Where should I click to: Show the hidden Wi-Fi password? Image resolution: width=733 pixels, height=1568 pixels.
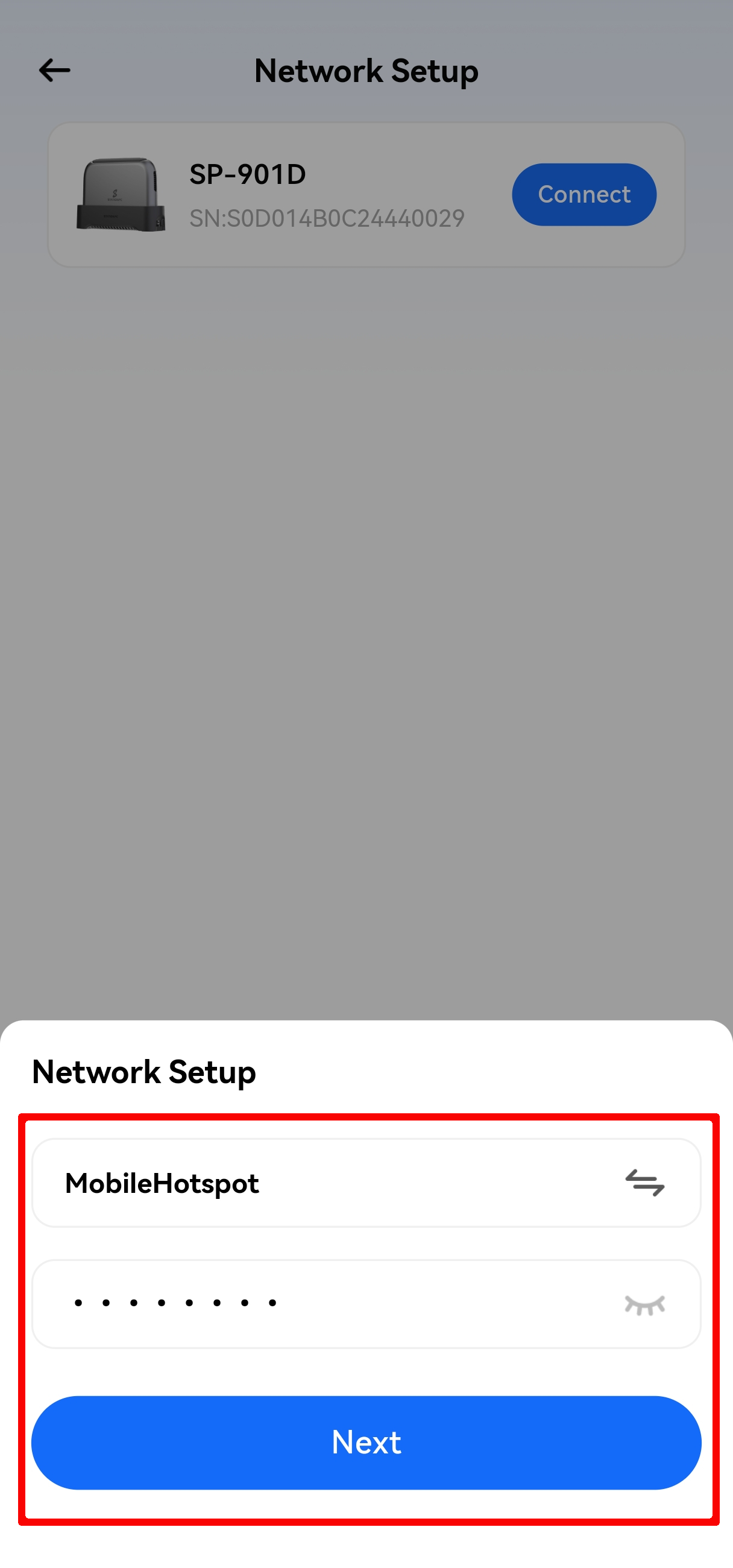click(x=644, y=1304)
